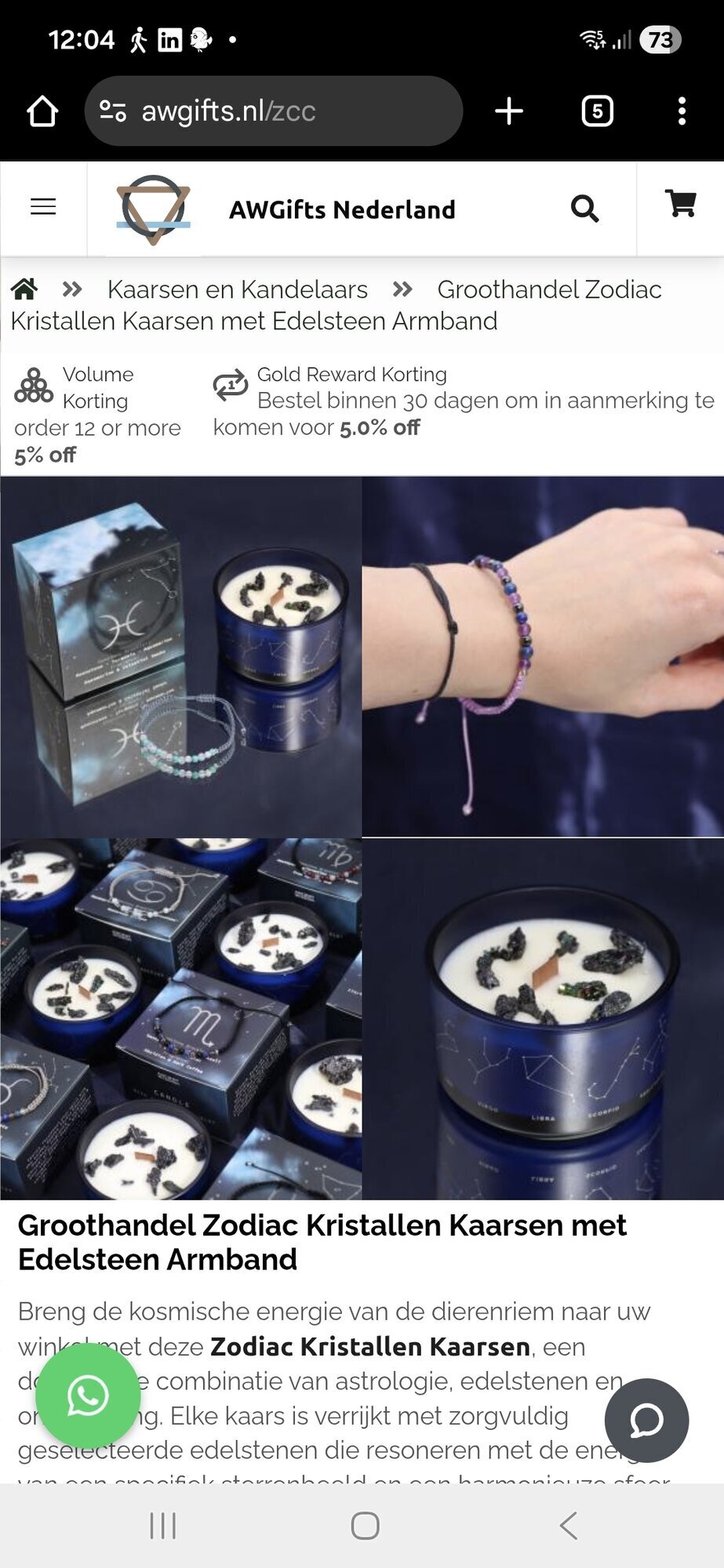Open the browser overflow menu

pos(682,111)
